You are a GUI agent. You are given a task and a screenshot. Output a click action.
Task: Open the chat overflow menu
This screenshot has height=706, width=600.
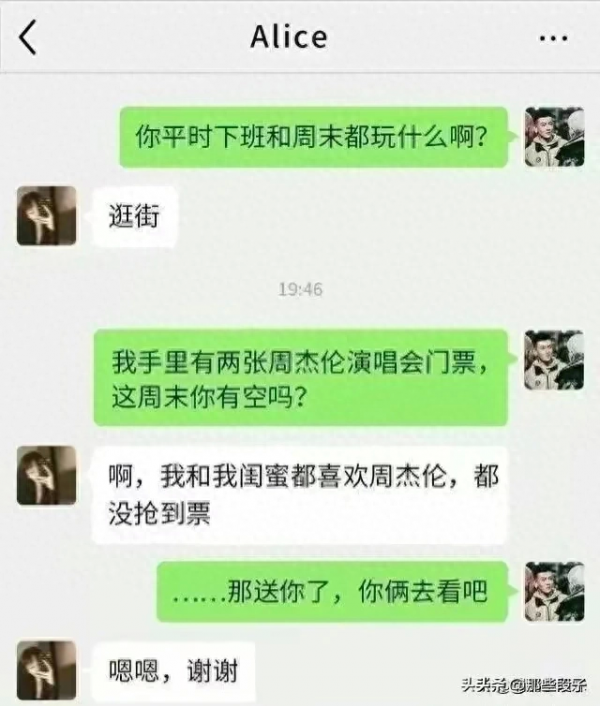point(553,37)
